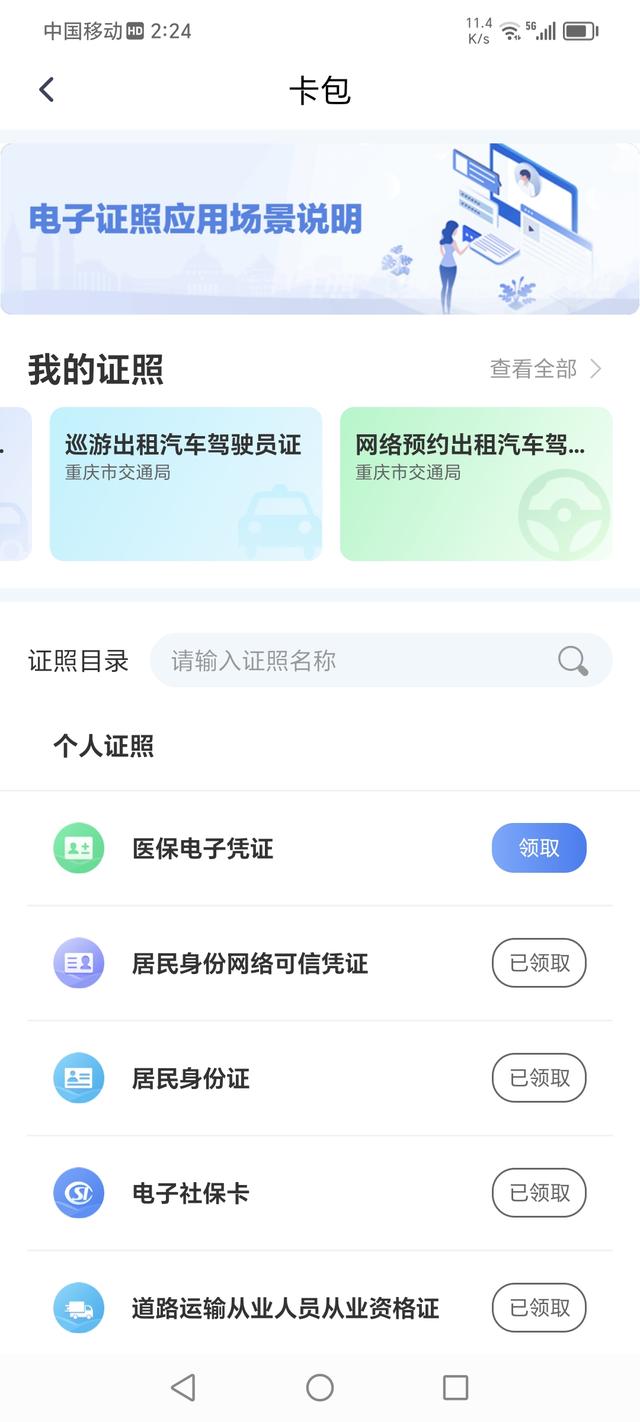This screenshot has height=1422, width=640.
Task: Go back from the 卡包 page
Action: (46, 90)
